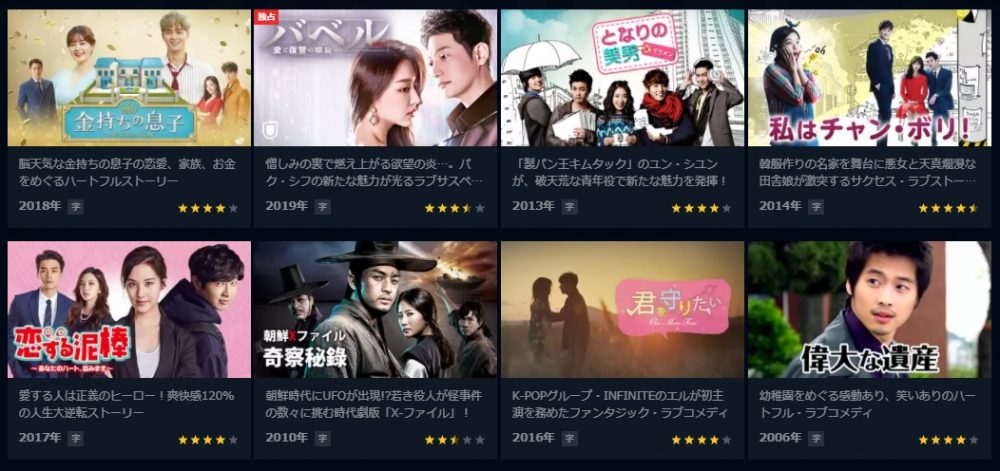1000x471 pixels.
Task: Open 私はチャン・ボリ! details
Action: [869, 78]
